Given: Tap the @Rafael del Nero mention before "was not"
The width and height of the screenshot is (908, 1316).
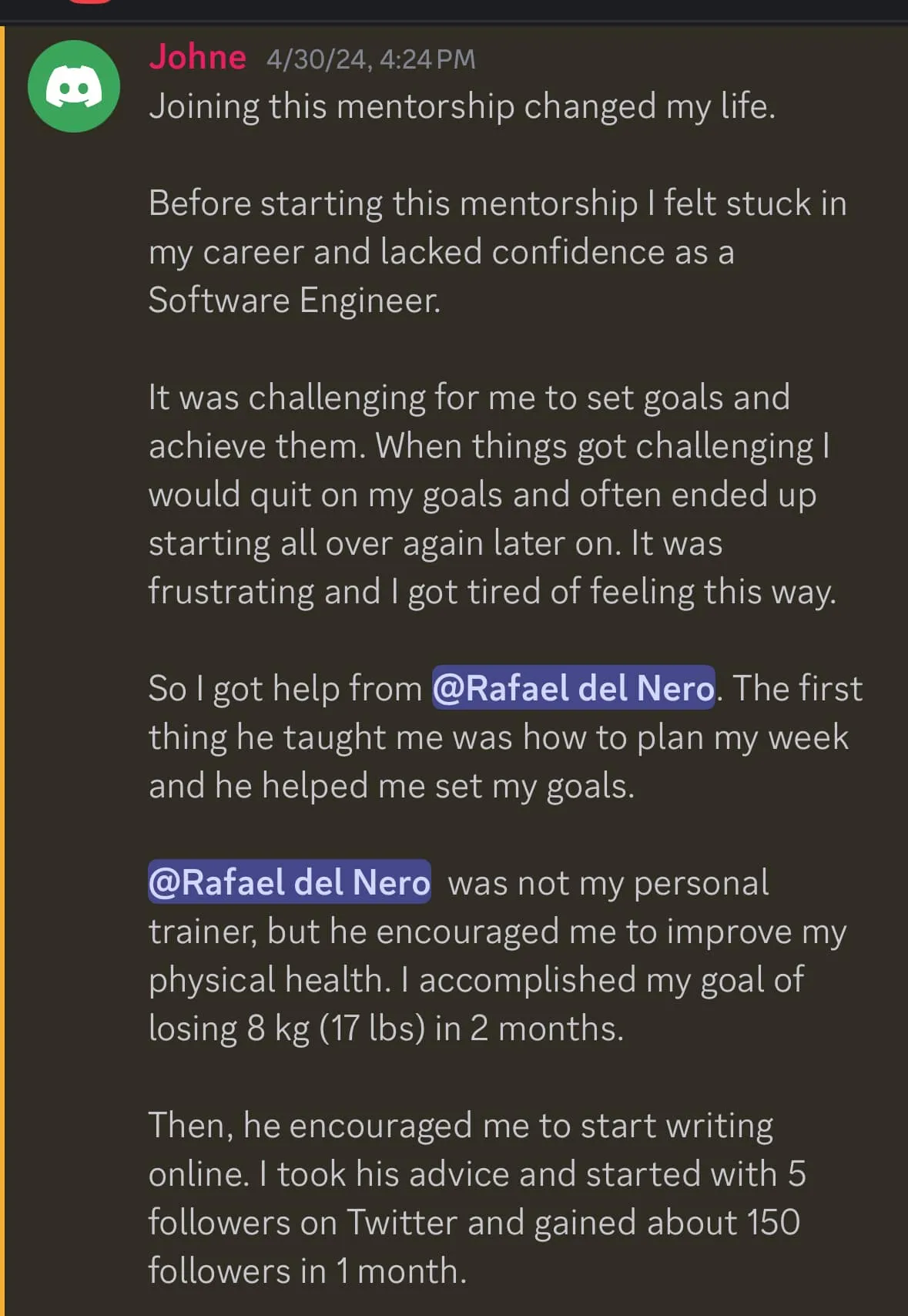Looking at the screenshot, I should [x=289, y=881].
